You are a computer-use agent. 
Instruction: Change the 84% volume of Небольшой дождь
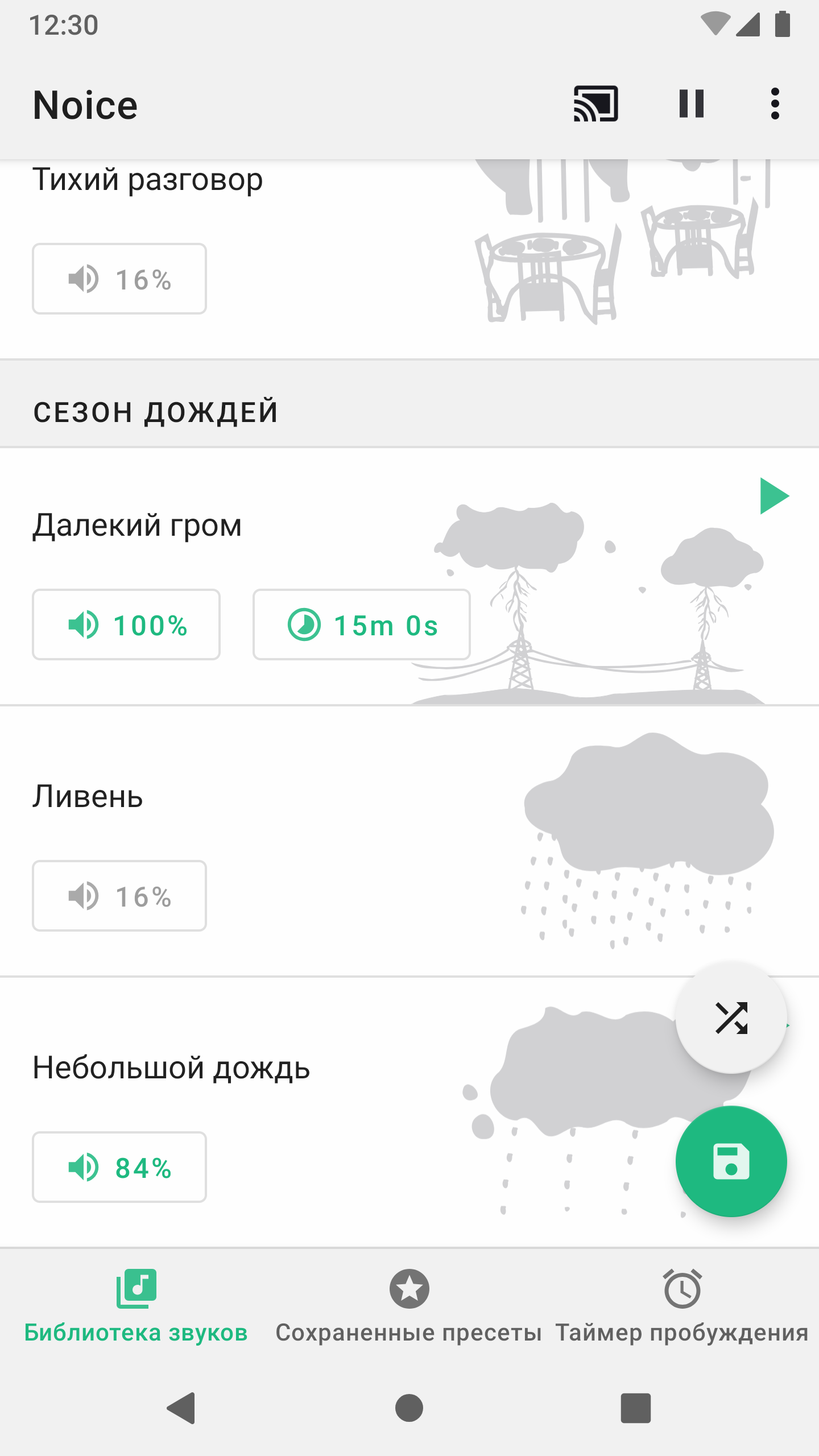pyautogui.click(x=119, y=1167)
